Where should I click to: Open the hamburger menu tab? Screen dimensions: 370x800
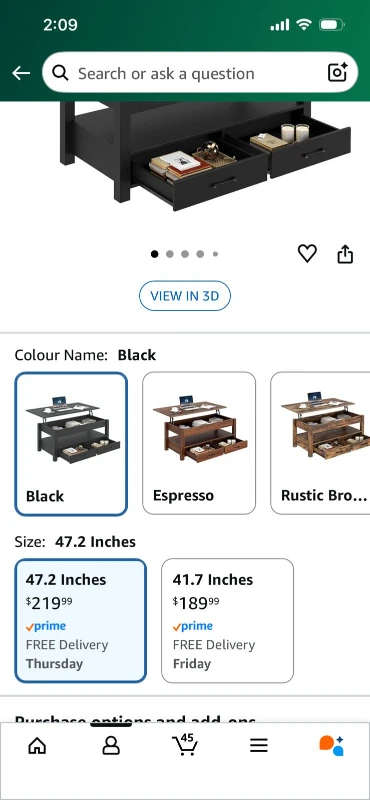coord(259,746)
